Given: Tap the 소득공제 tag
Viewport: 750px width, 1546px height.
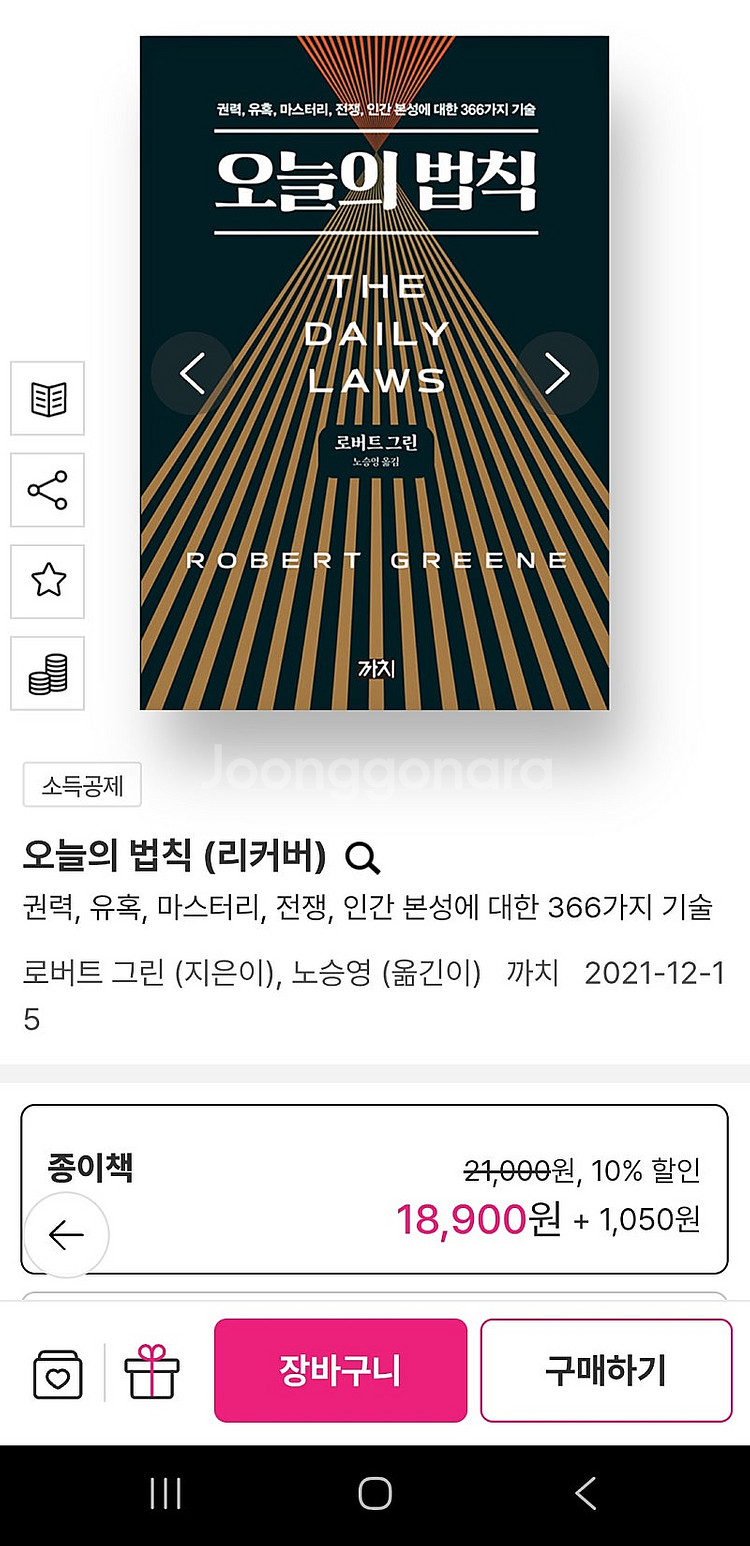Looking at the screenshot, I should [x=82, y=785].
